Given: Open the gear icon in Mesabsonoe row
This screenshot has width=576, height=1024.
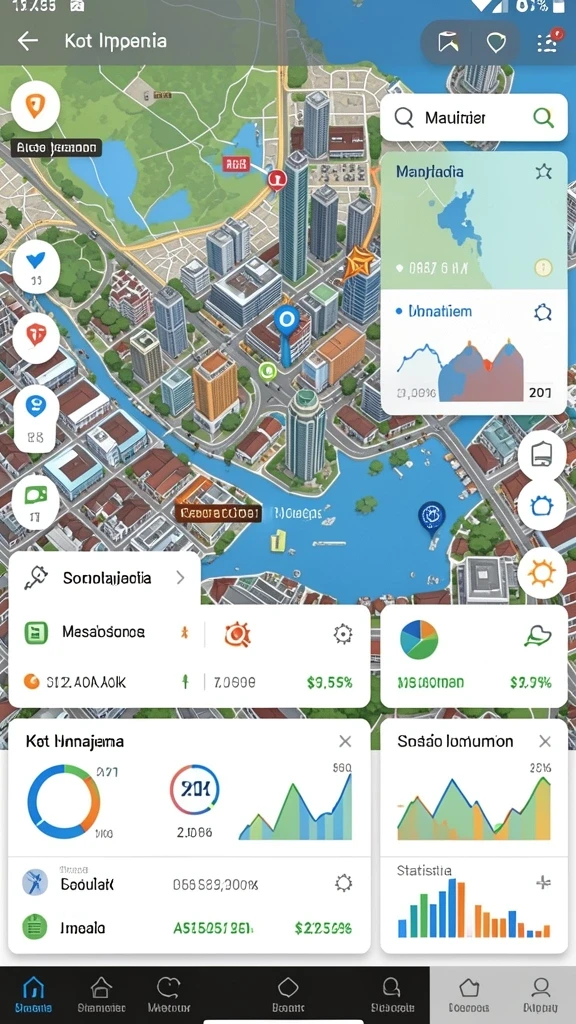Looking at the screenshot, I should (x=342, y=633).
